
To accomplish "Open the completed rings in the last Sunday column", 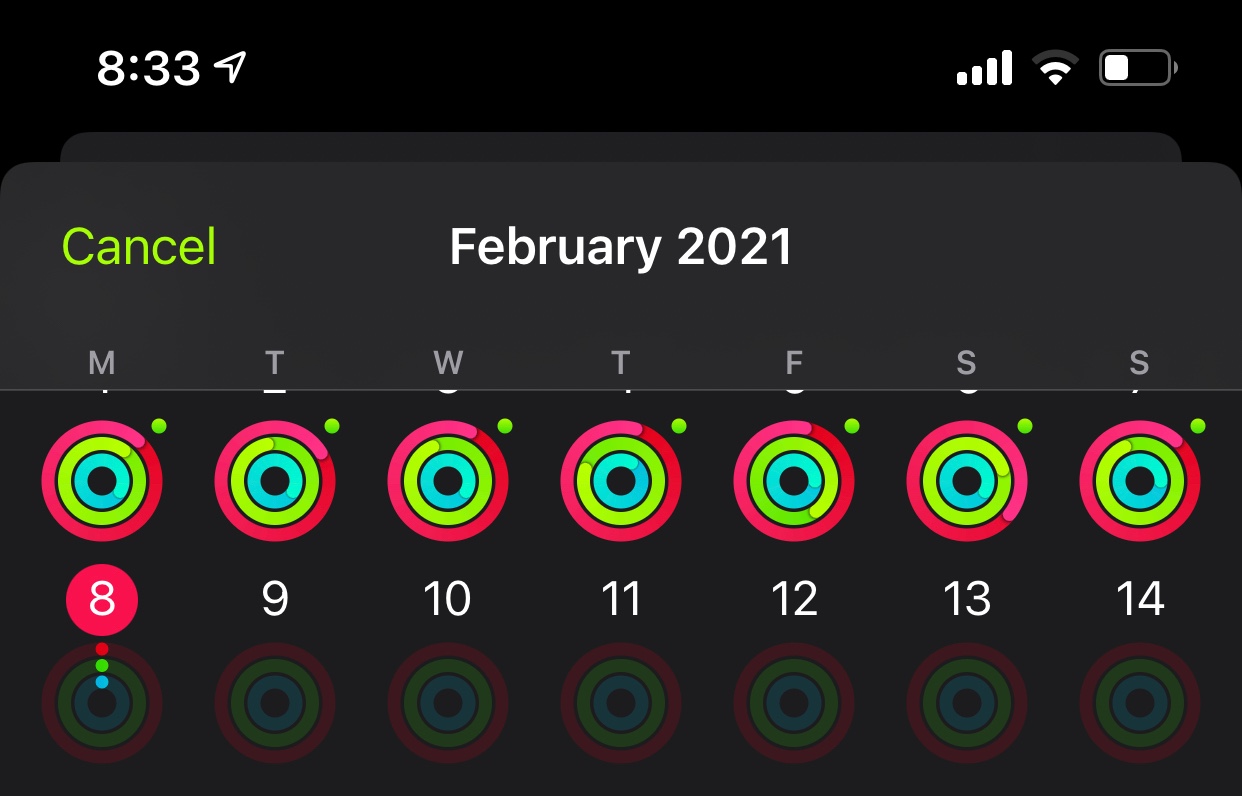I will coord(1140,481).
